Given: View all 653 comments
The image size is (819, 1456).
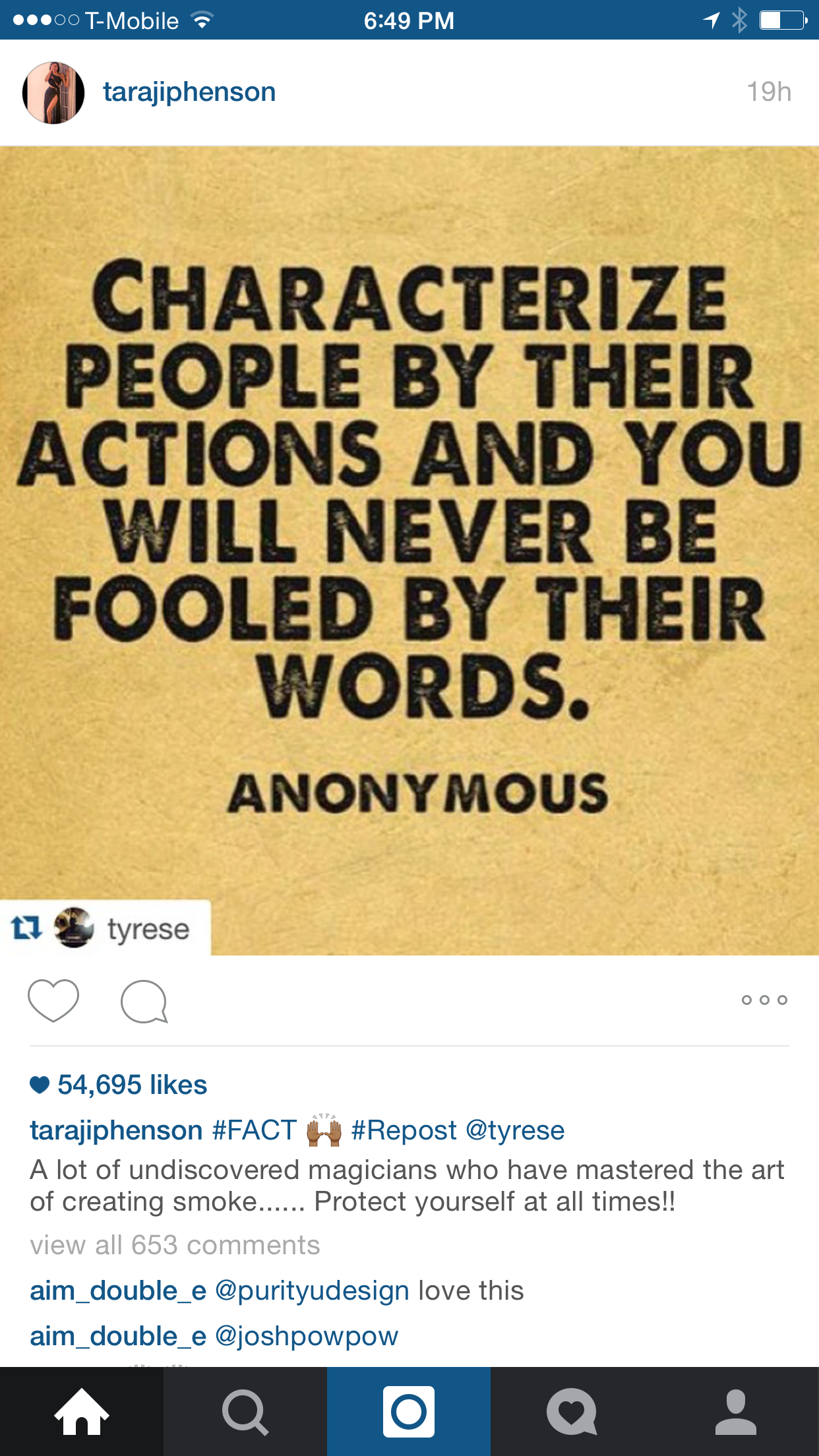Looking at the screenshot, I should click(175, 1245).
